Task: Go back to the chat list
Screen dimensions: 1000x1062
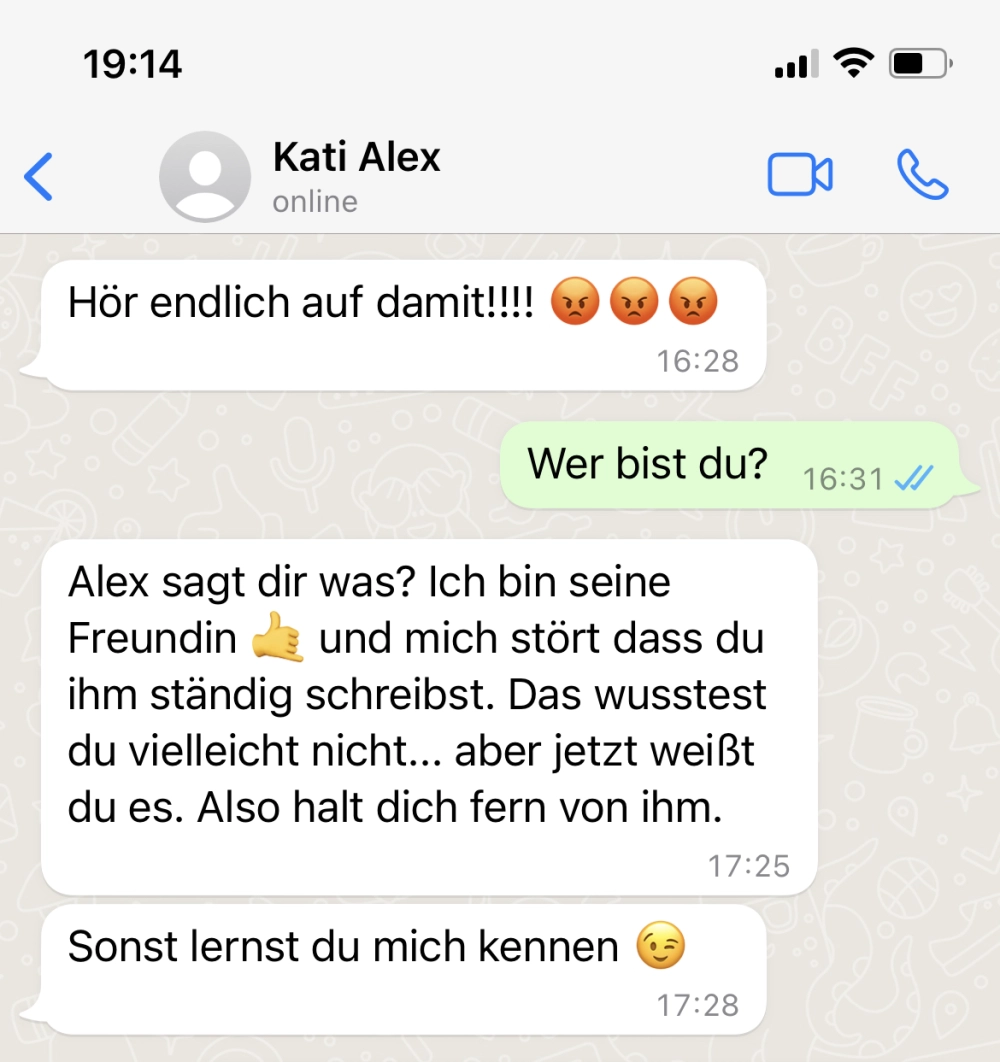Action: (x=39, y=177)
